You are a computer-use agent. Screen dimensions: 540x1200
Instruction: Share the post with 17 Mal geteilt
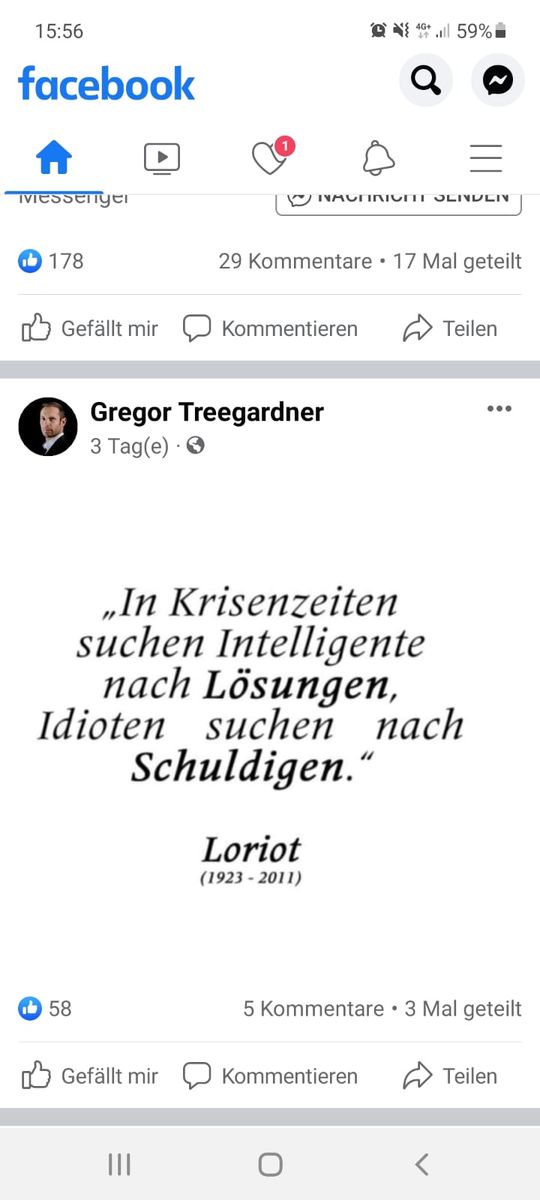click(x=450, y=328)
